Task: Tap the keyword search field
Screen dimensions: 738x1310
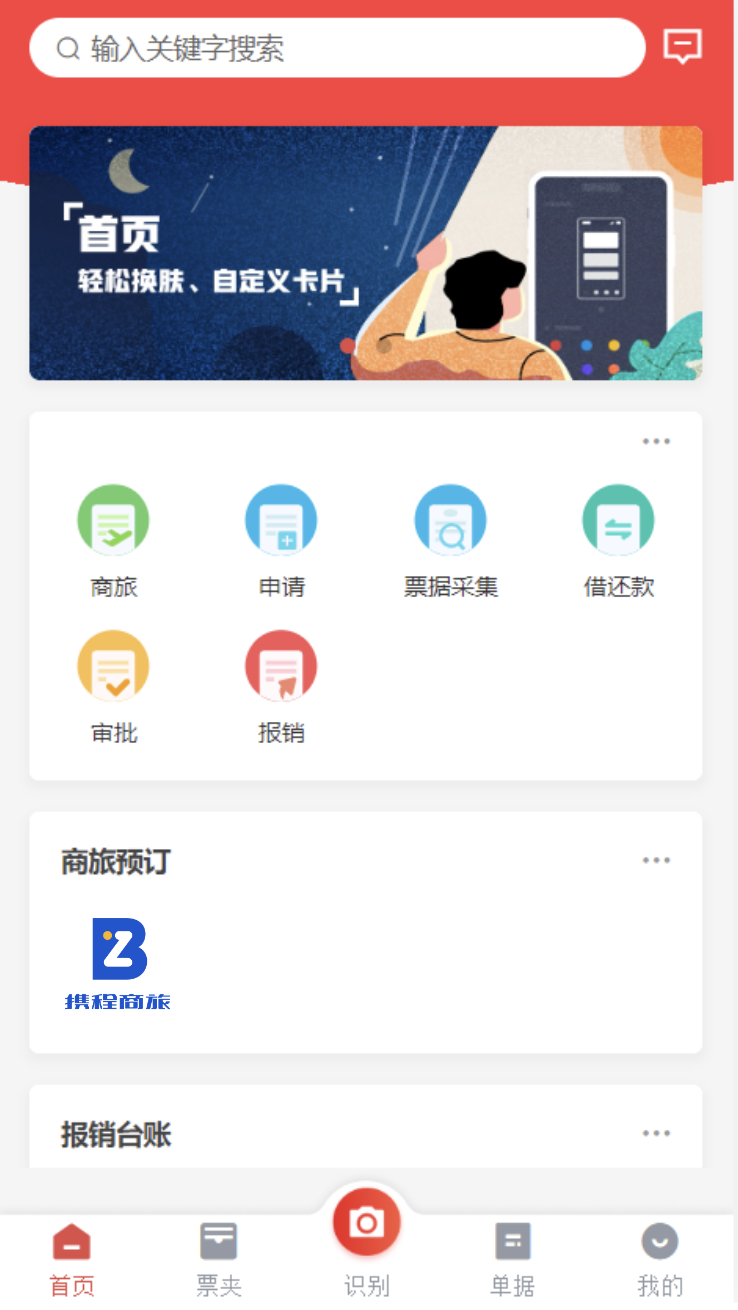Action: click(x=337, y=48)
